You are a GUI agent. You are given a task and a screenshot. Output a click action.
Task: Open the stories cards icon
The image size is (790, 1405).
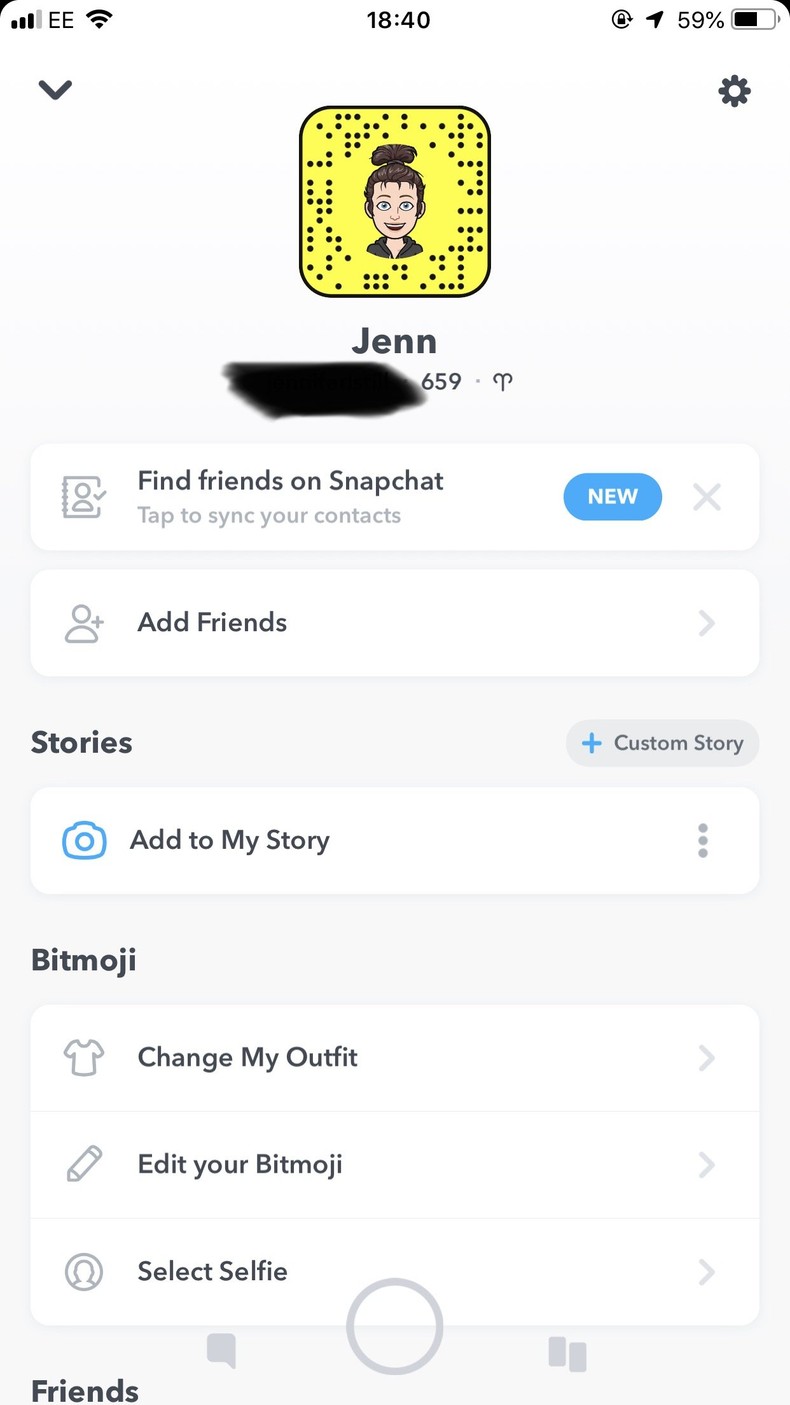[567, 1354]
